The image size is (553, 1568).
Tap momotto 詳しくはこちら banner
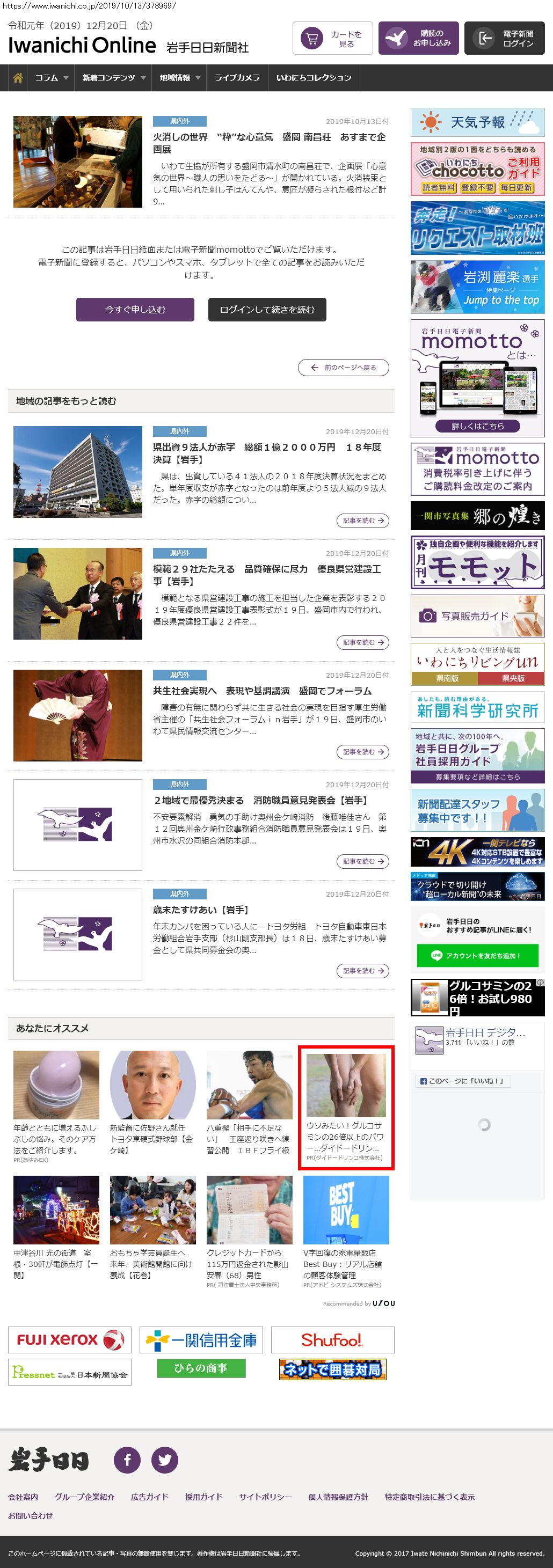(x=477, y=426)
